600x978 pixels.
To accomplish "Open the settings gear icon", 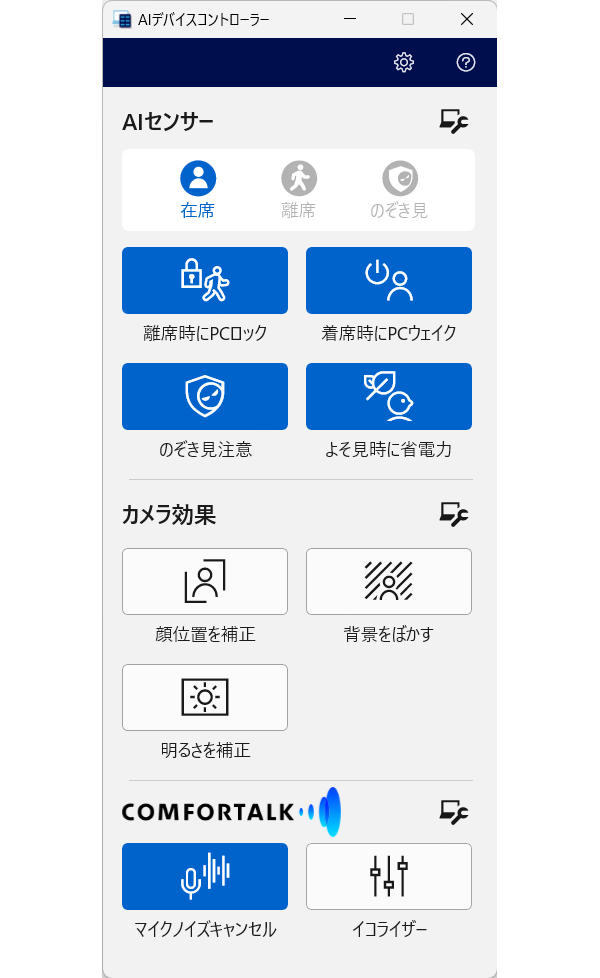I will point(404,62).
